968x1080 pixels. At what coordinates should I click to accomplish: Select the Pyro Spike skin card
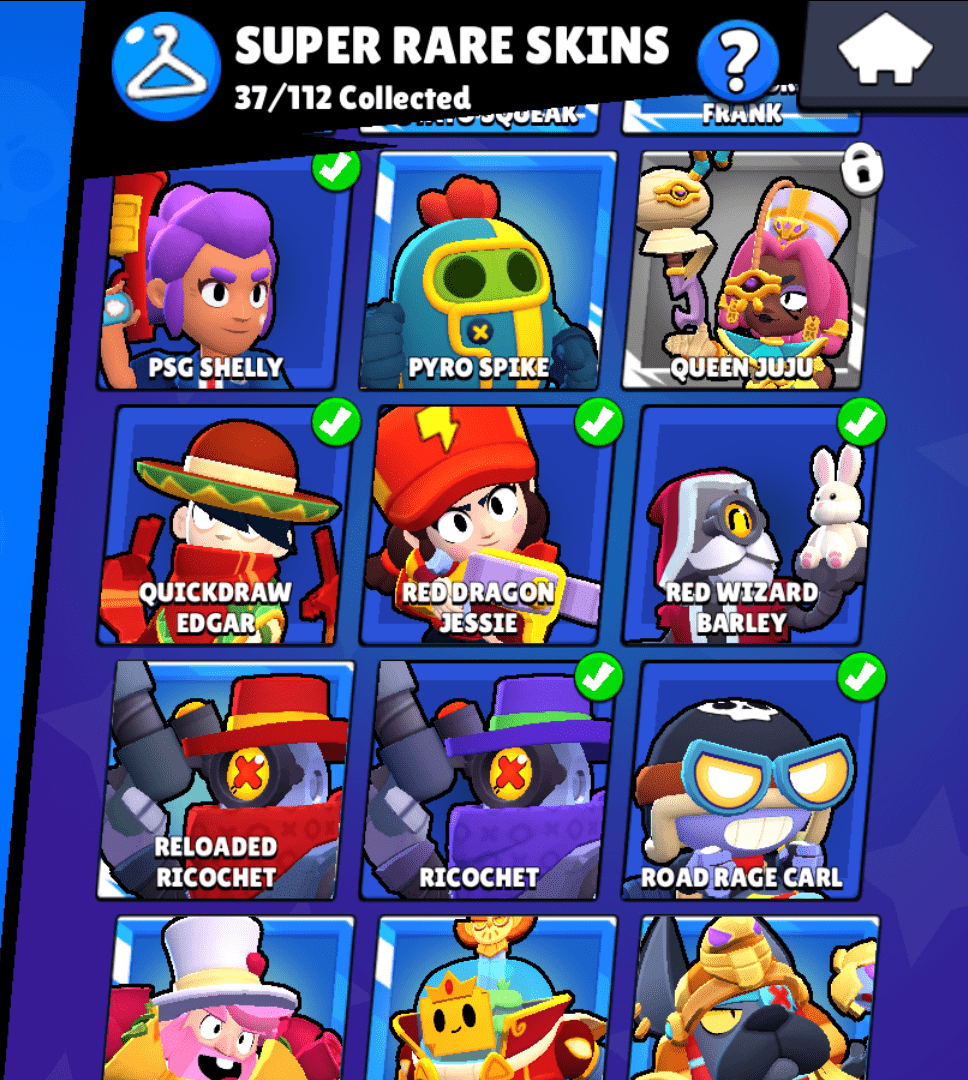[x=482, y=275]
